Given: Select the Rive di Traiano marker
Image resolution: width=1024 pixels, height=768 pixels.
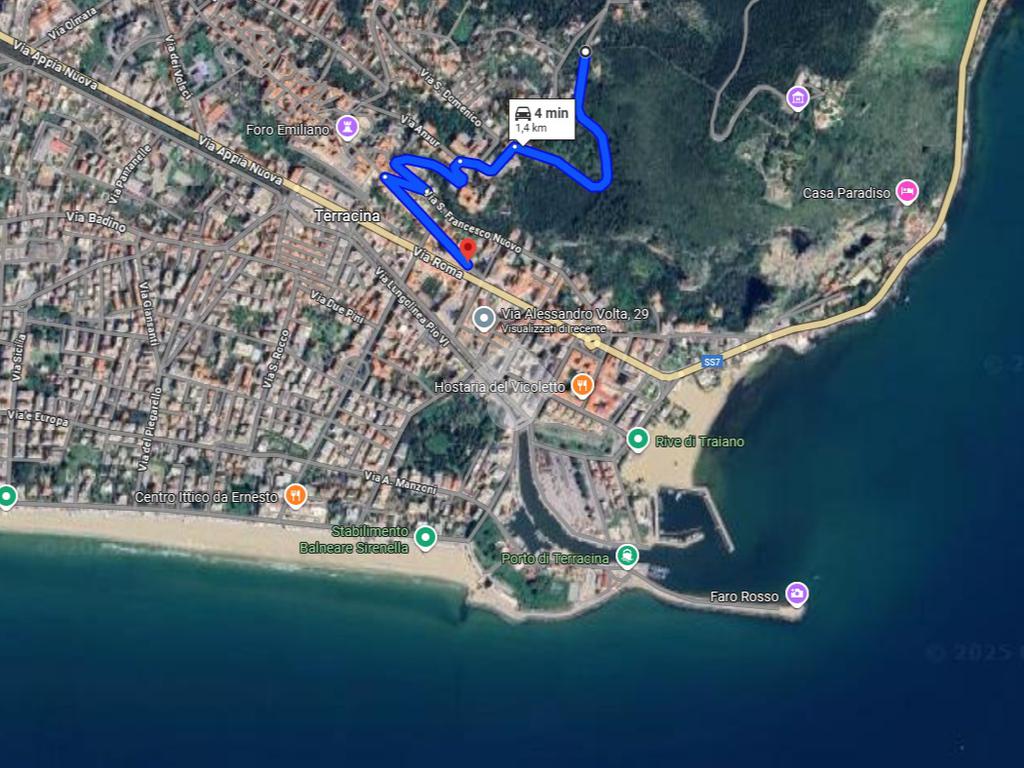Looking at the screenshot, I should point(638,440).
